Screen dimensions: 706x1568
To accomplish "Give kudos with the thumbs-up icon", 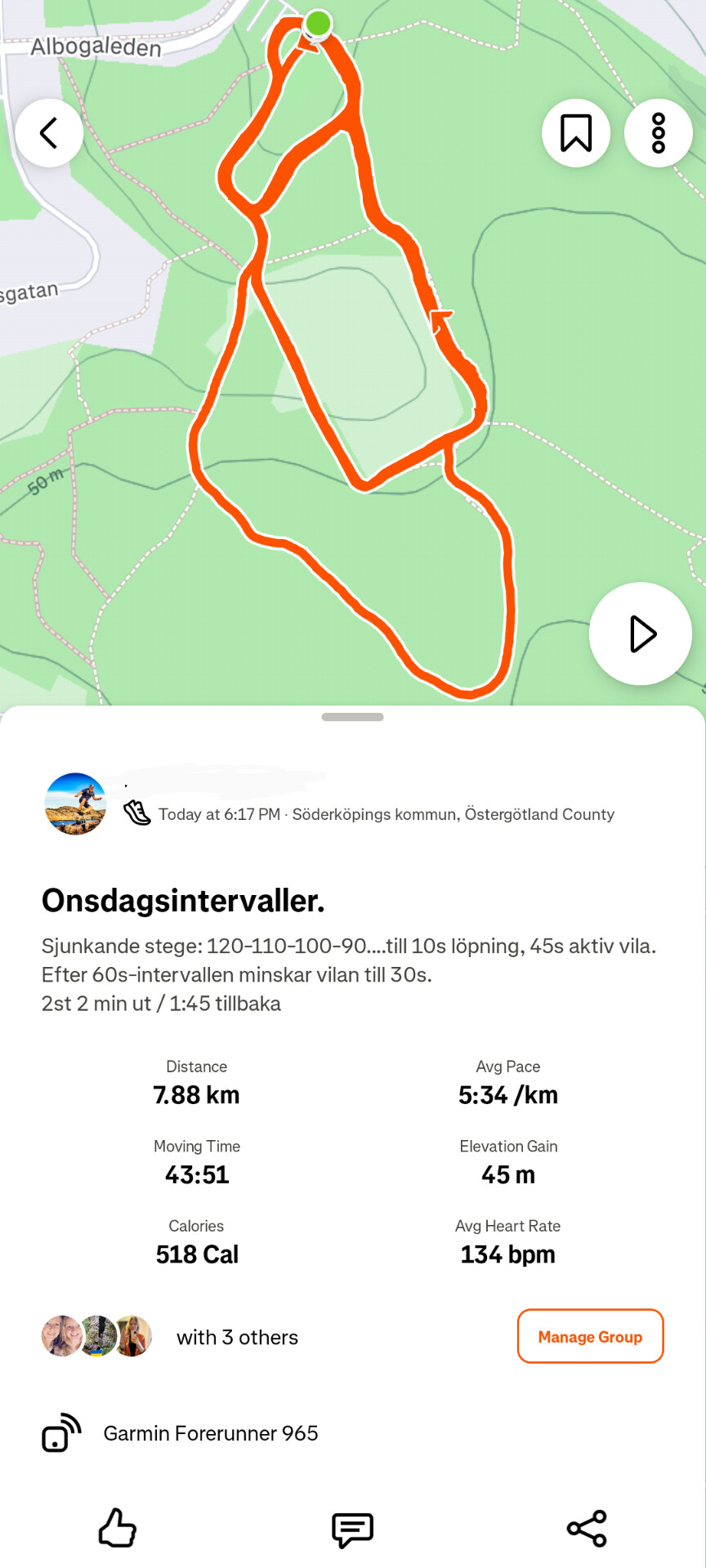I will click(118, 1528).
